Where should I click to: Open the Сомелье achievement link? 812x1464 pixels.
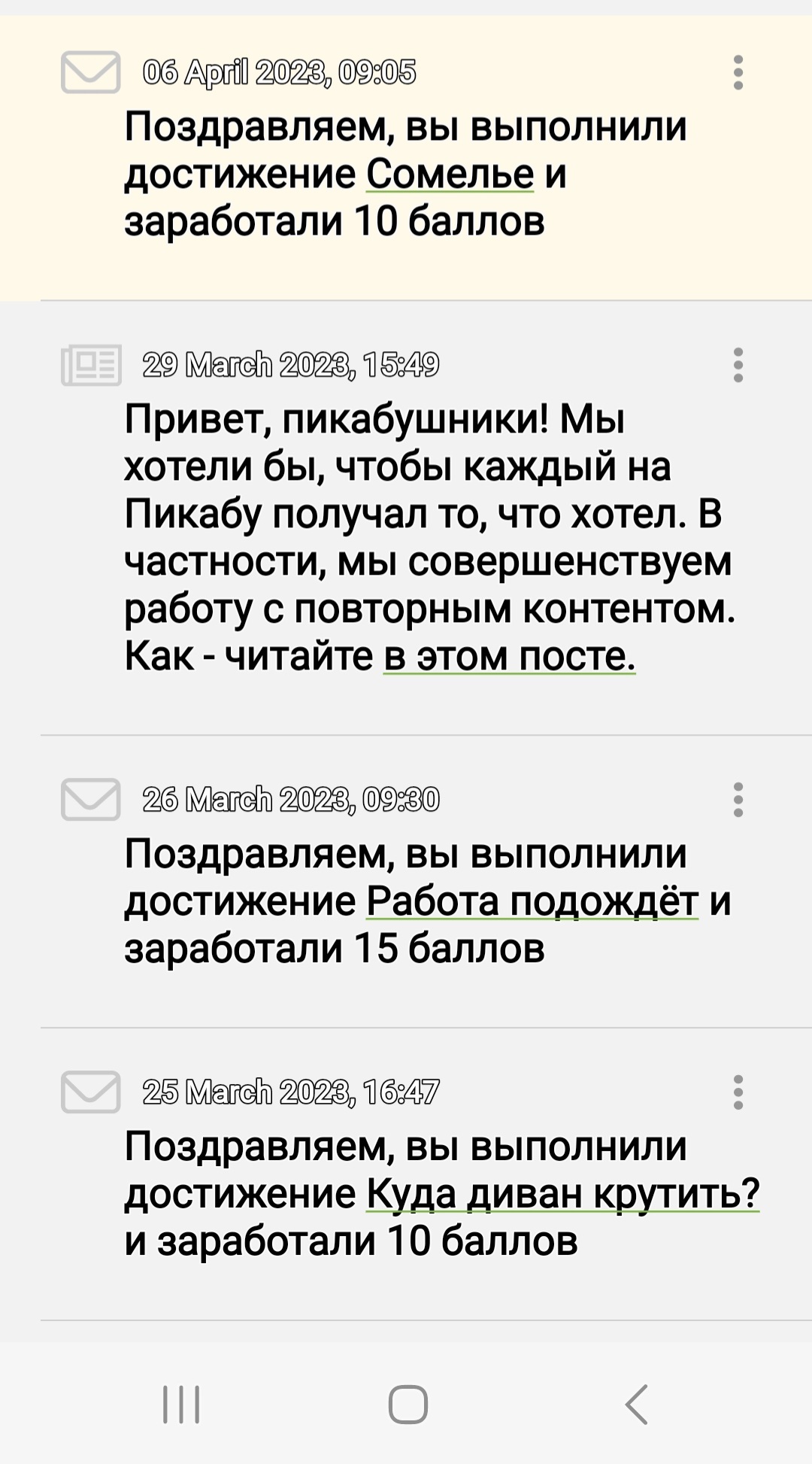450,175
